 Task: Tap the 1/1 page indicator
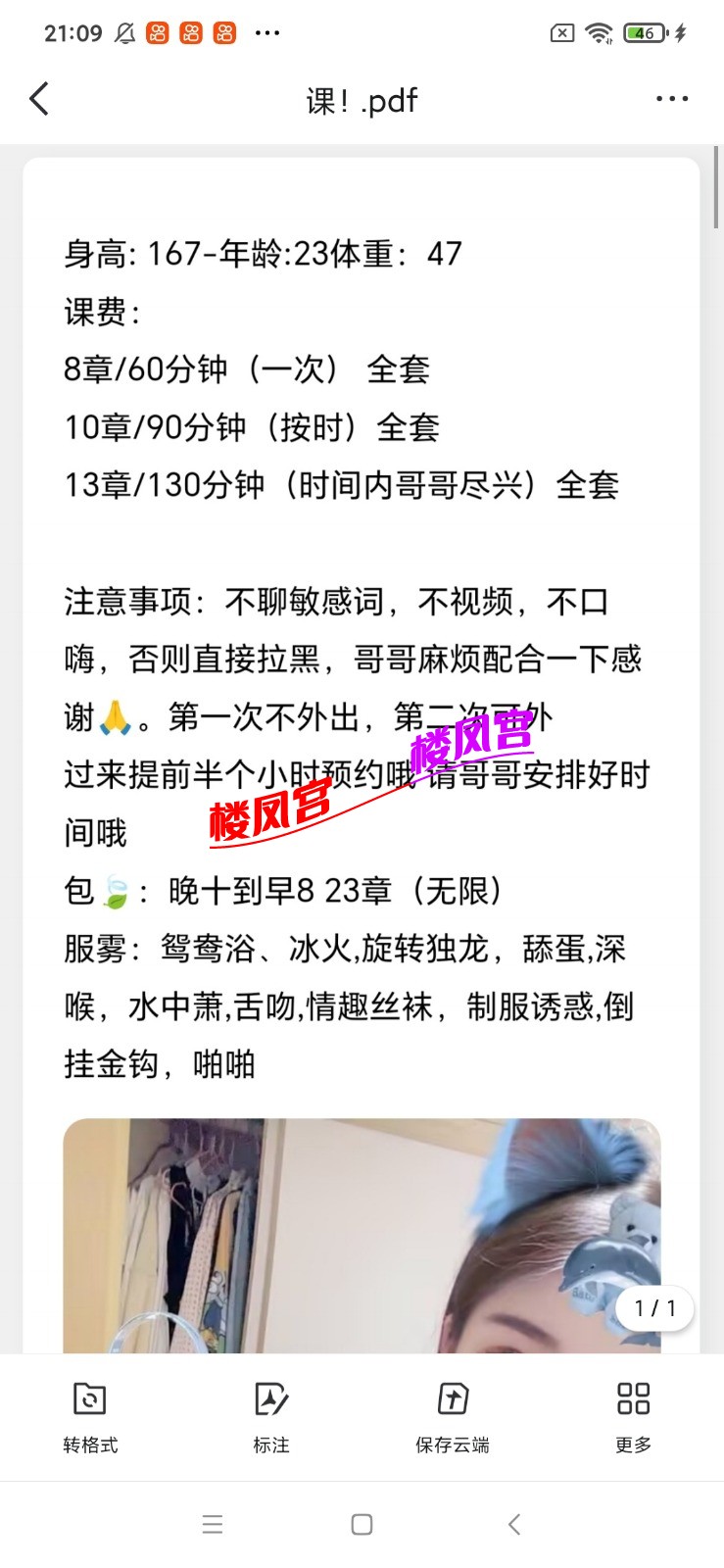click(654, 1307)
